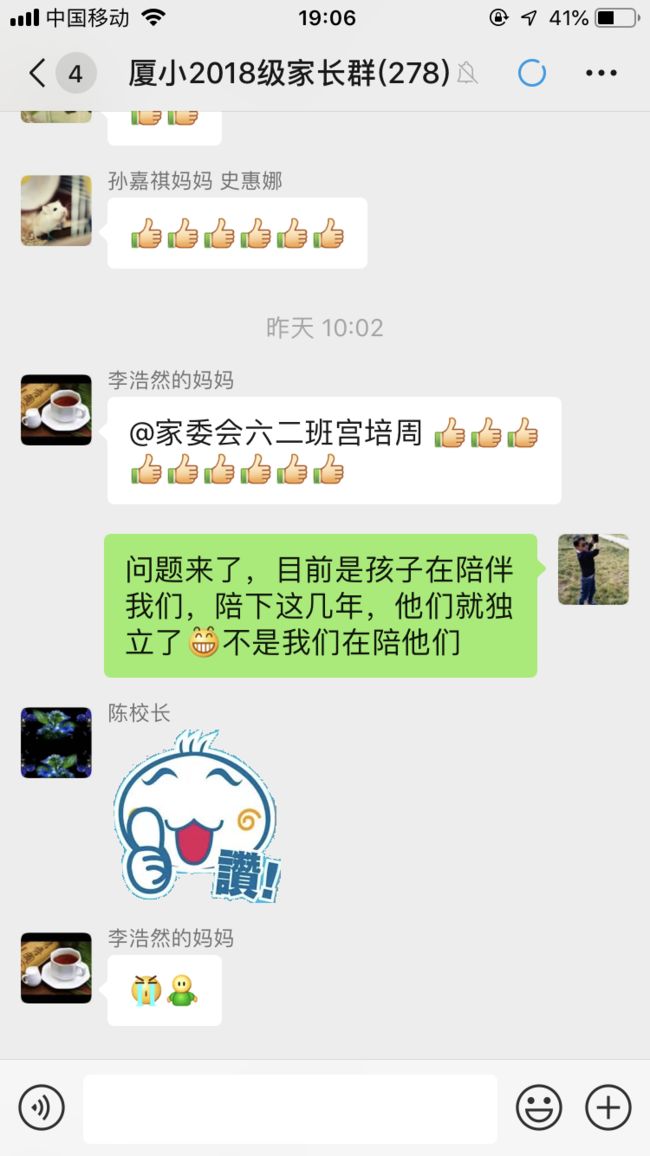Switch to voice message input
Viewport: 650px width, 1156px height.
[41, 1107]
